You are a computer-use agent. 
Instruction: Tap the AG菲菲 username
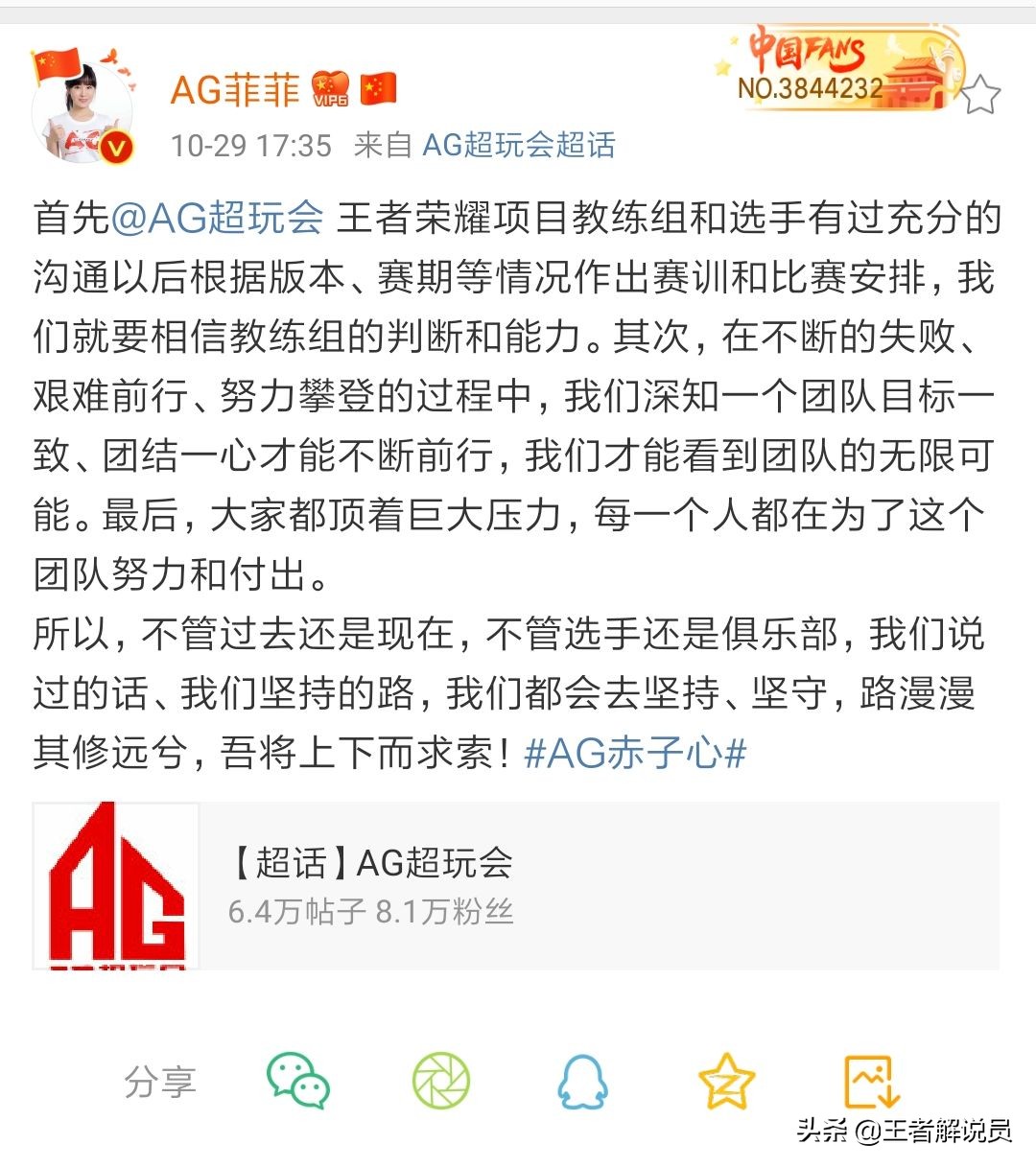point(234,91)
